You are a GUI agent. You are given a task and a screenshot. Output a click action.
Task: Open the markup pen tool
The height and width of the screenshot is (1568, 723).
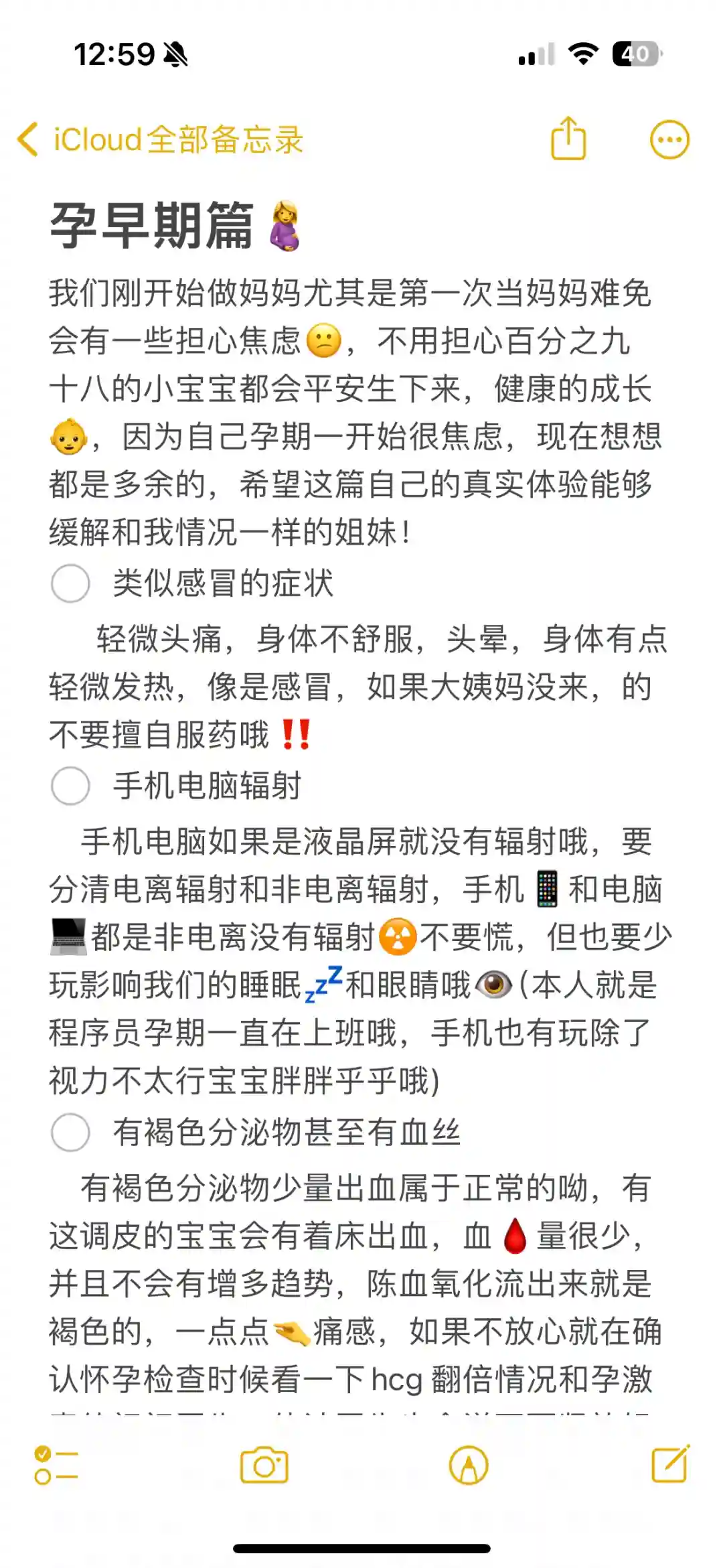469,1465
